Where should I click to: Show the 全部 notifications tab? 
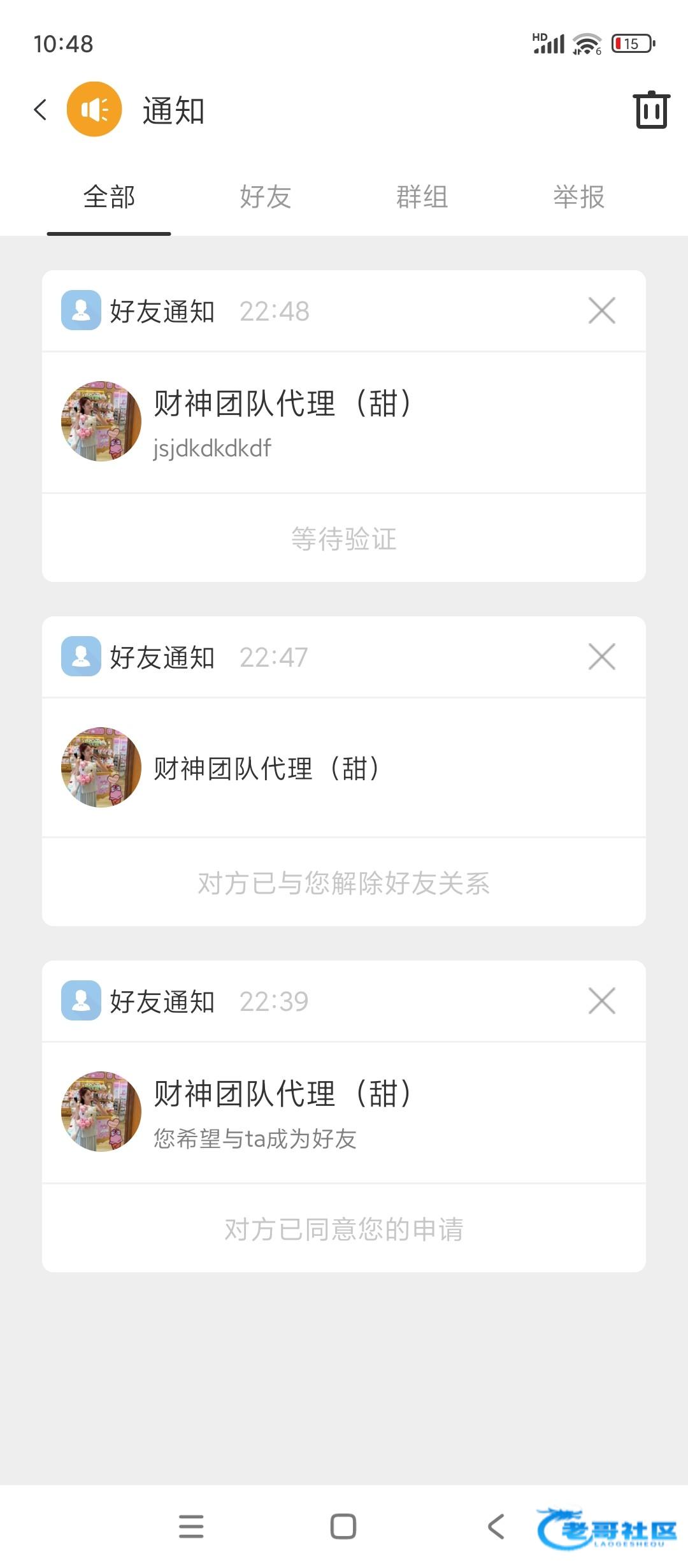(109, 197)
